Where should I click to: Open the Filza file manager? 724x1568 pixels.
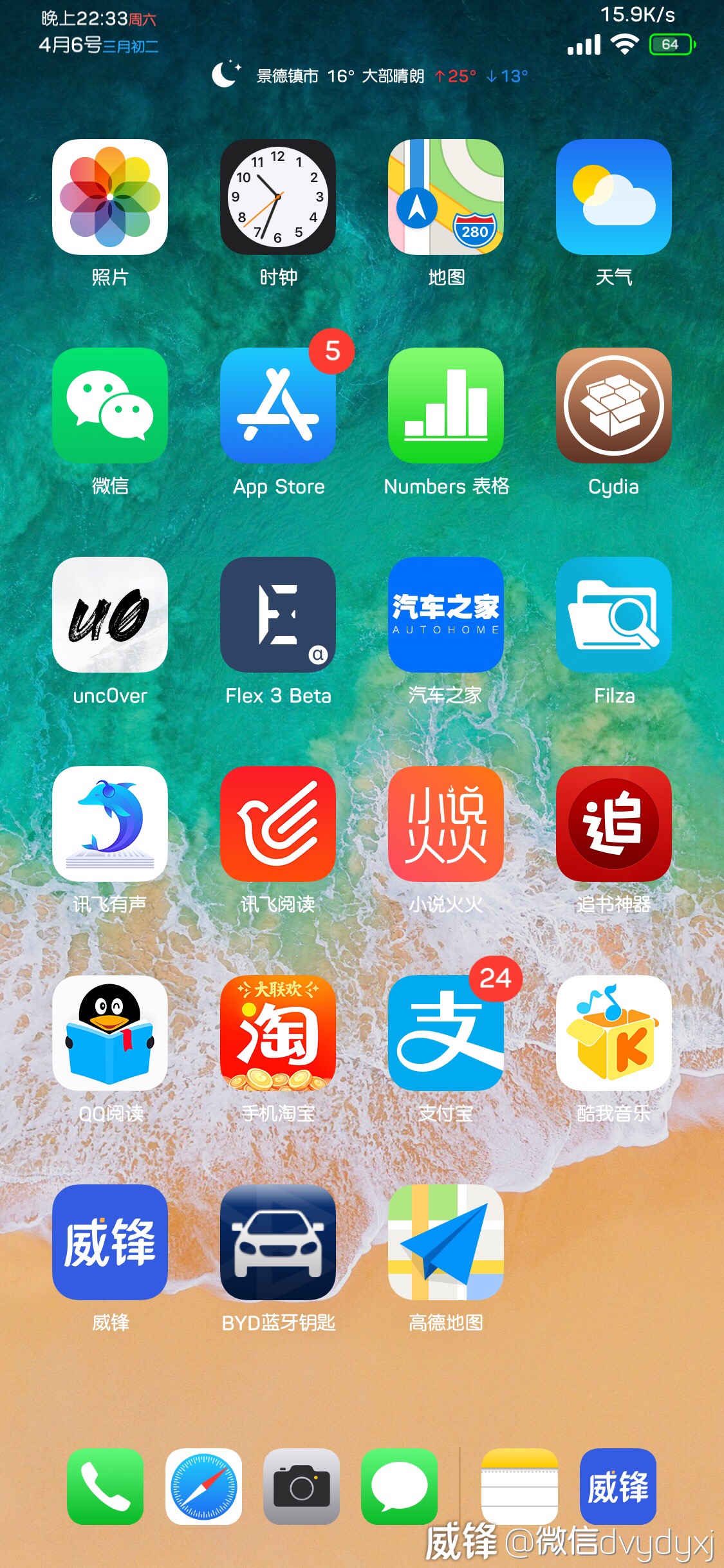(x=613, y=615)
